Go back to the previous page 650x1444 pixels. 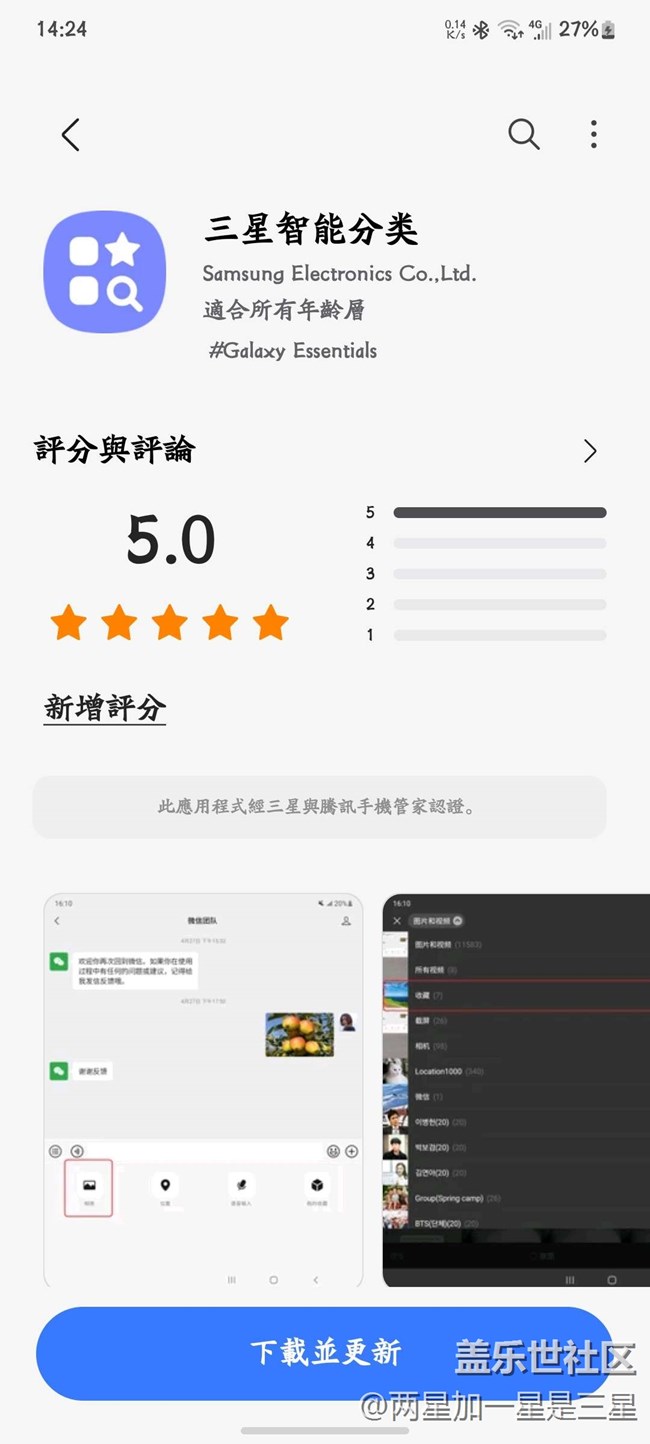coord(70,135)
